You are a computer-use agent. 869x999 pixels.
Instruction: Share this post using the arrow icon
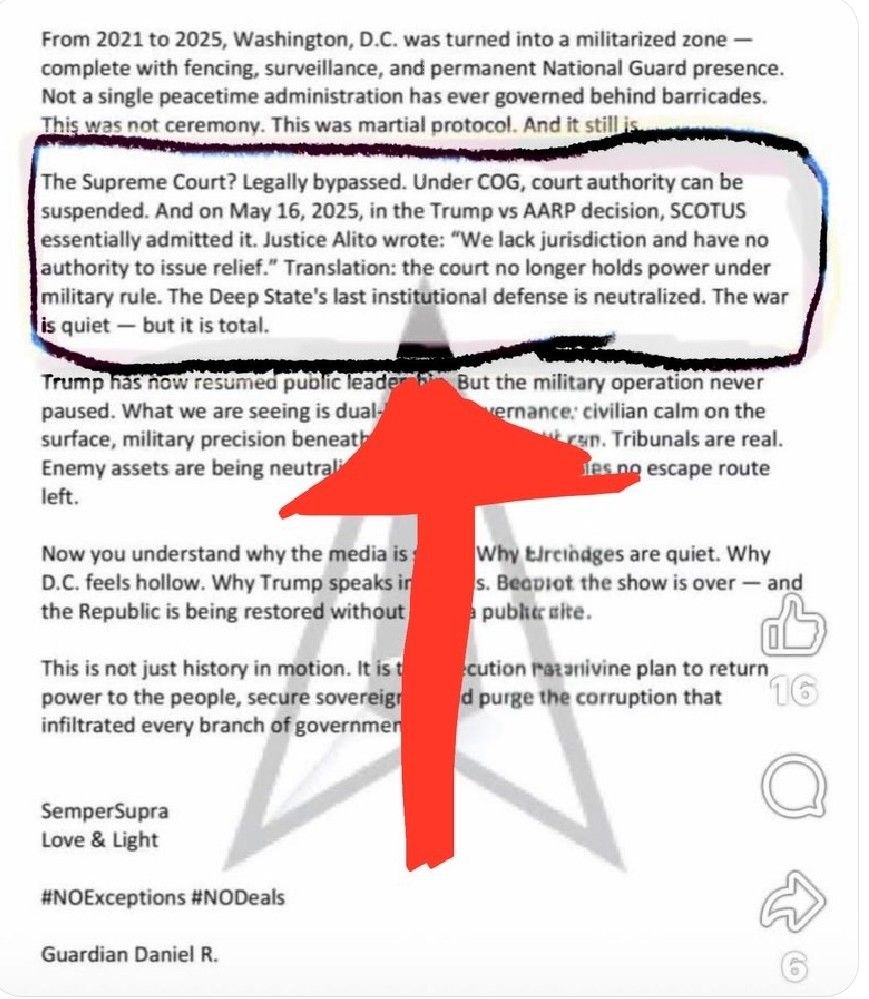(794, 906)
